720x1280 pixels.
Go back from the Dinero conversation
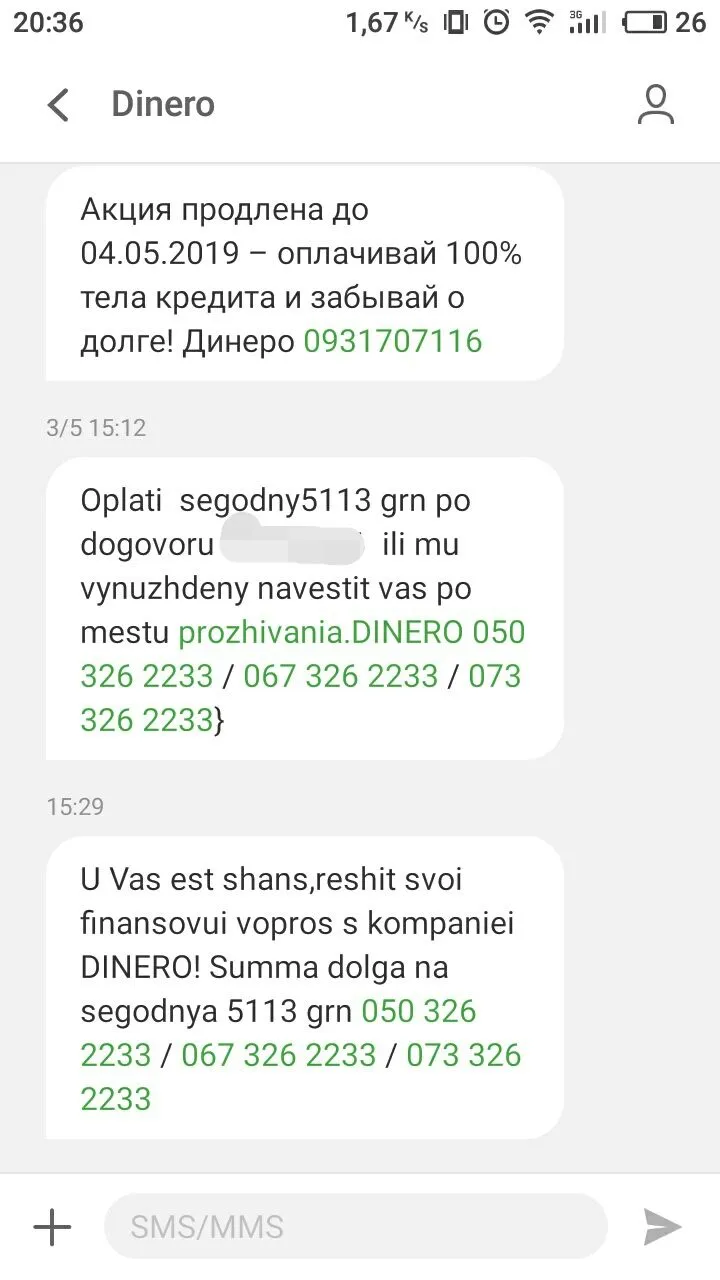pyautogui.click(x=58, y=104)
